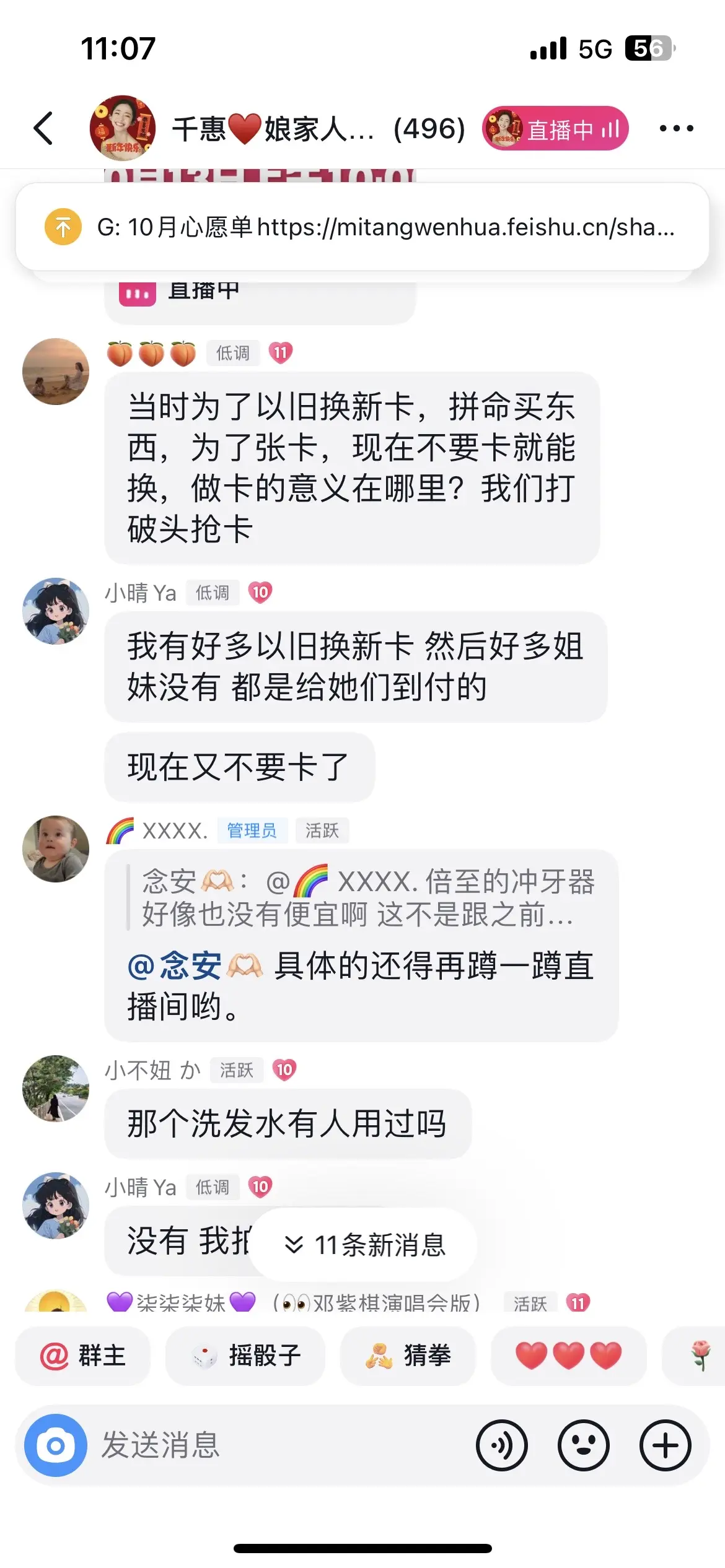Open the plus attachments menu
The height and width of the screenshot is (1568, 725).
pos(665,1445)
